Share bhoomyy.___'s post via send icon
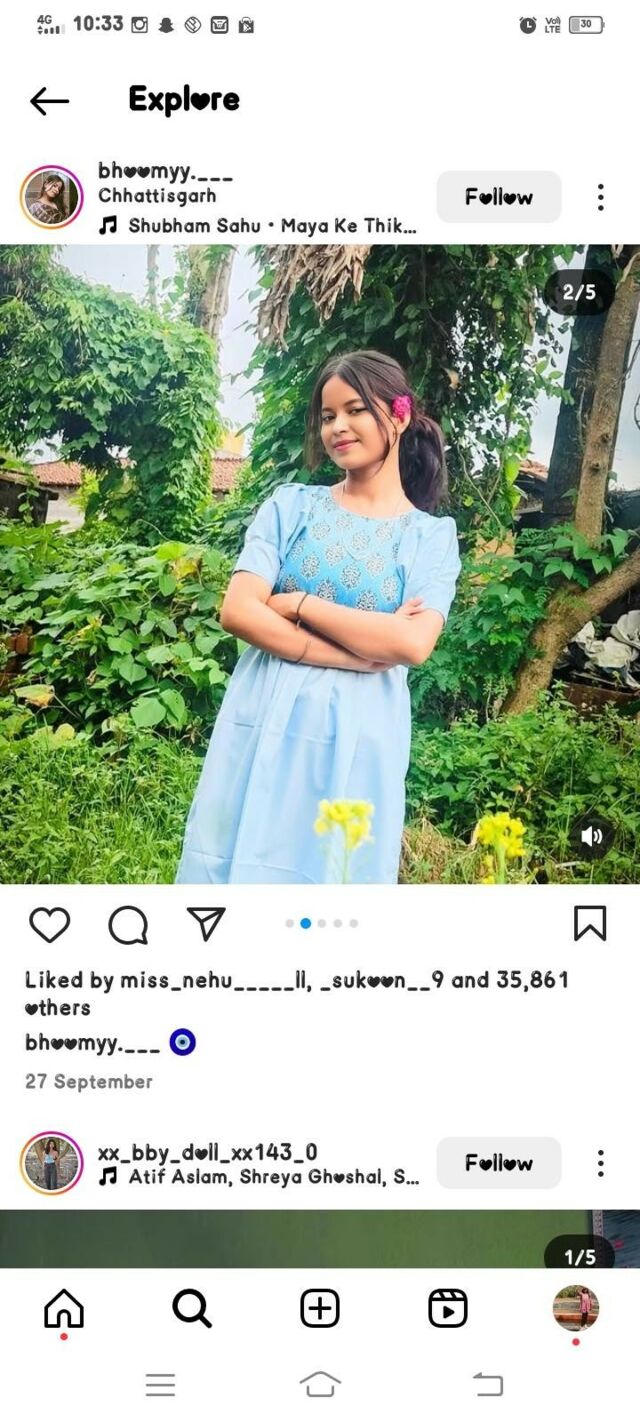This screenshot has width=640, height=1422. click(206, 924)
